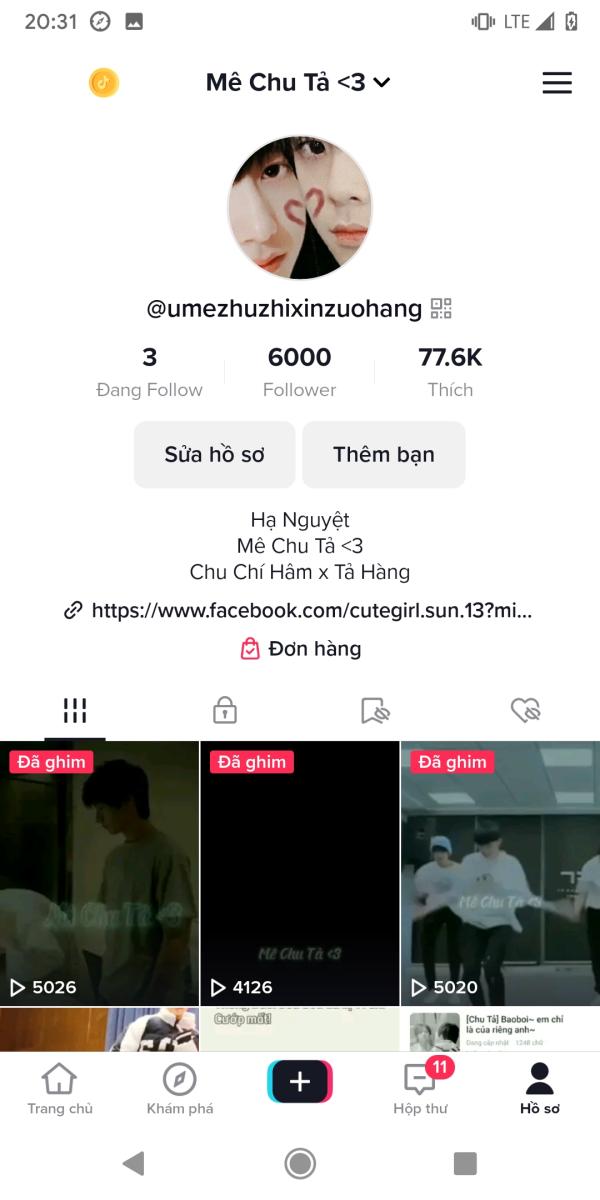This screenshot has width=600, height=1200.
Task: Go to Trang chủ home tab
Action: [60, 1089]
